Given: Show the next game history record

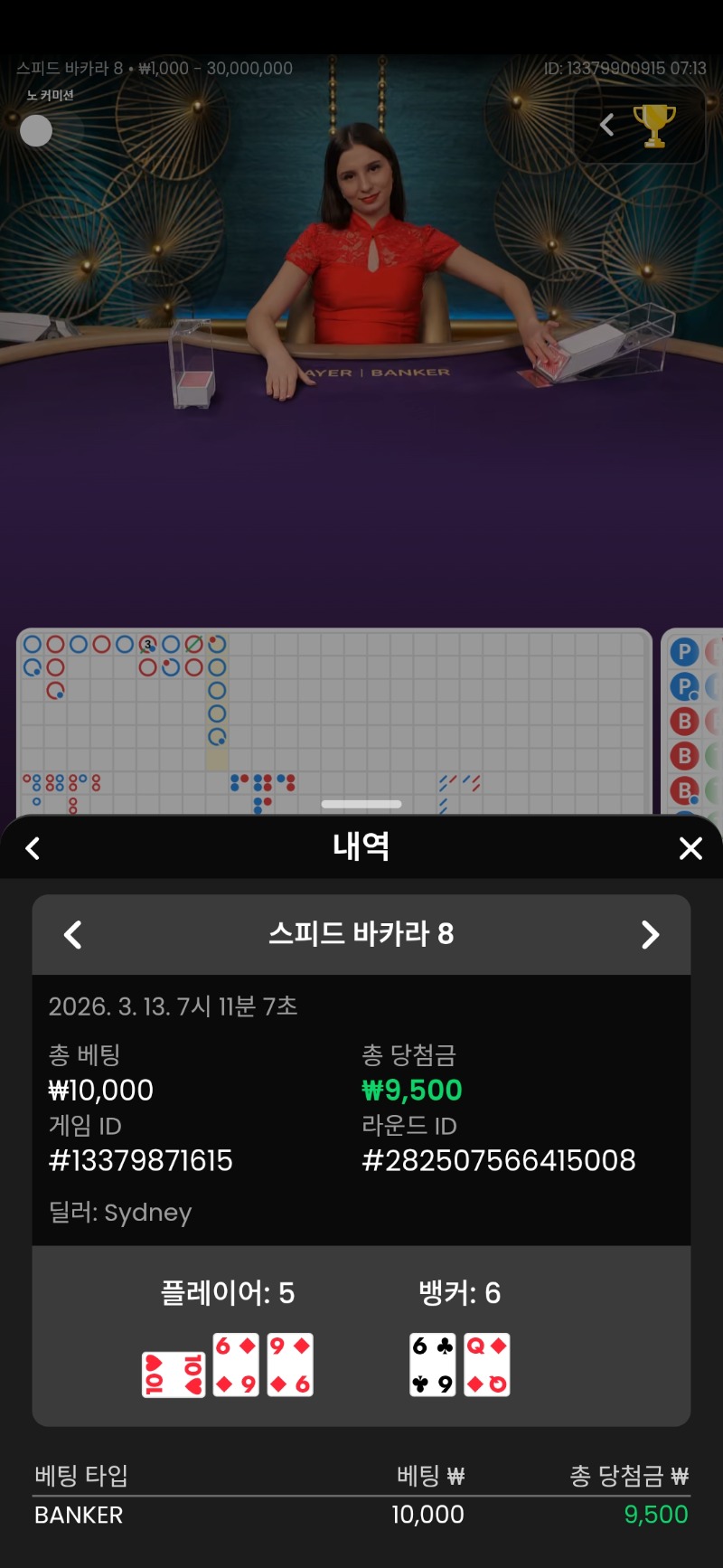Looking at the screenshot, I should (650, 934).
